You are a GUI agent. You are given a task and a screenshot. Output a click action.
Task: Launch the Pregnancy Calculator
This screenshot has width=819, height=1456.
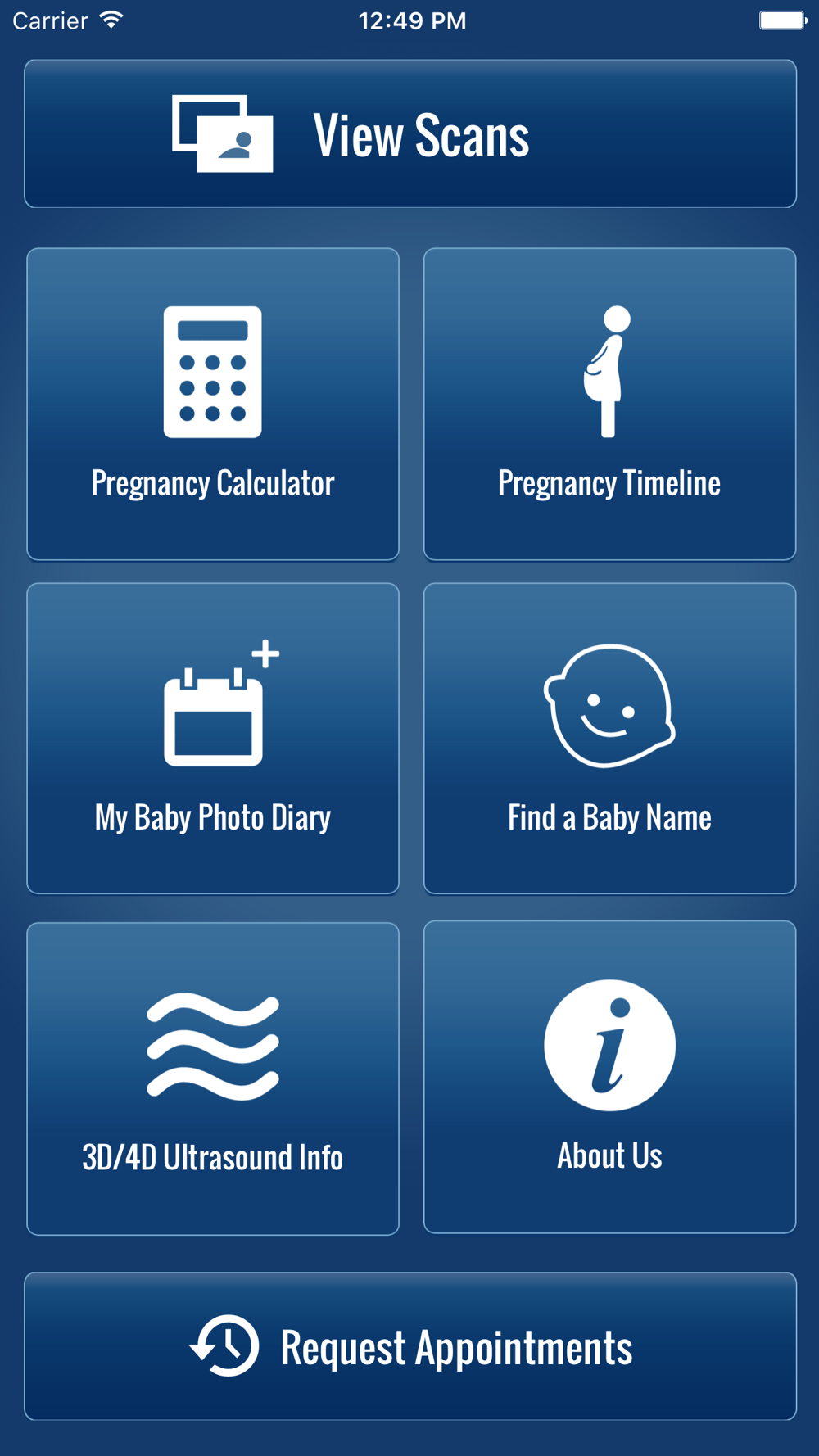(213, 405)
